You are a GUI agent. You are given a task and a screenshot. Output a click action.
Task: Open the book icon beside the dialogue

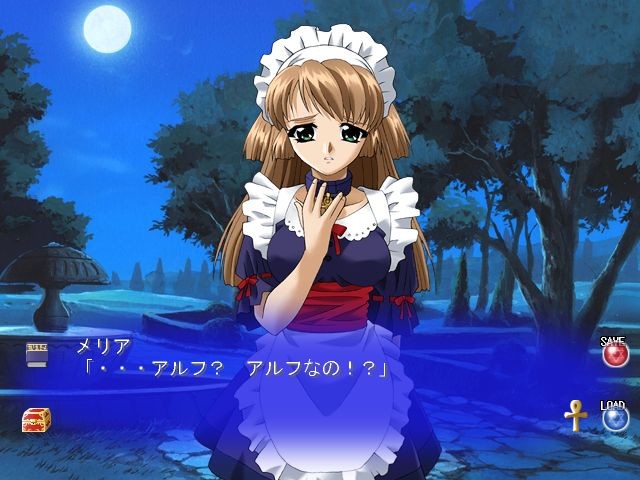[37, 352]
